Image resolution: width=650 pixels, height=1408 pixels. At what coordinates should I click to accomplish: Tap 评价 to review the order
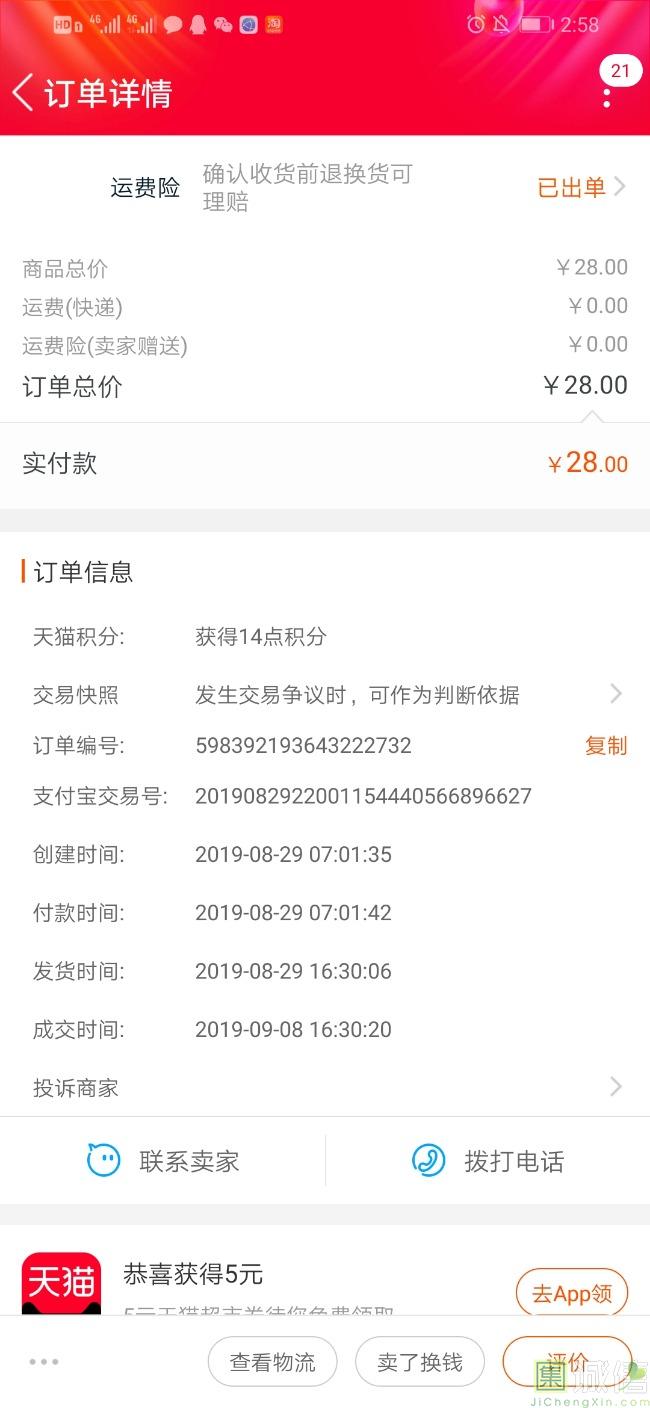567,1362
